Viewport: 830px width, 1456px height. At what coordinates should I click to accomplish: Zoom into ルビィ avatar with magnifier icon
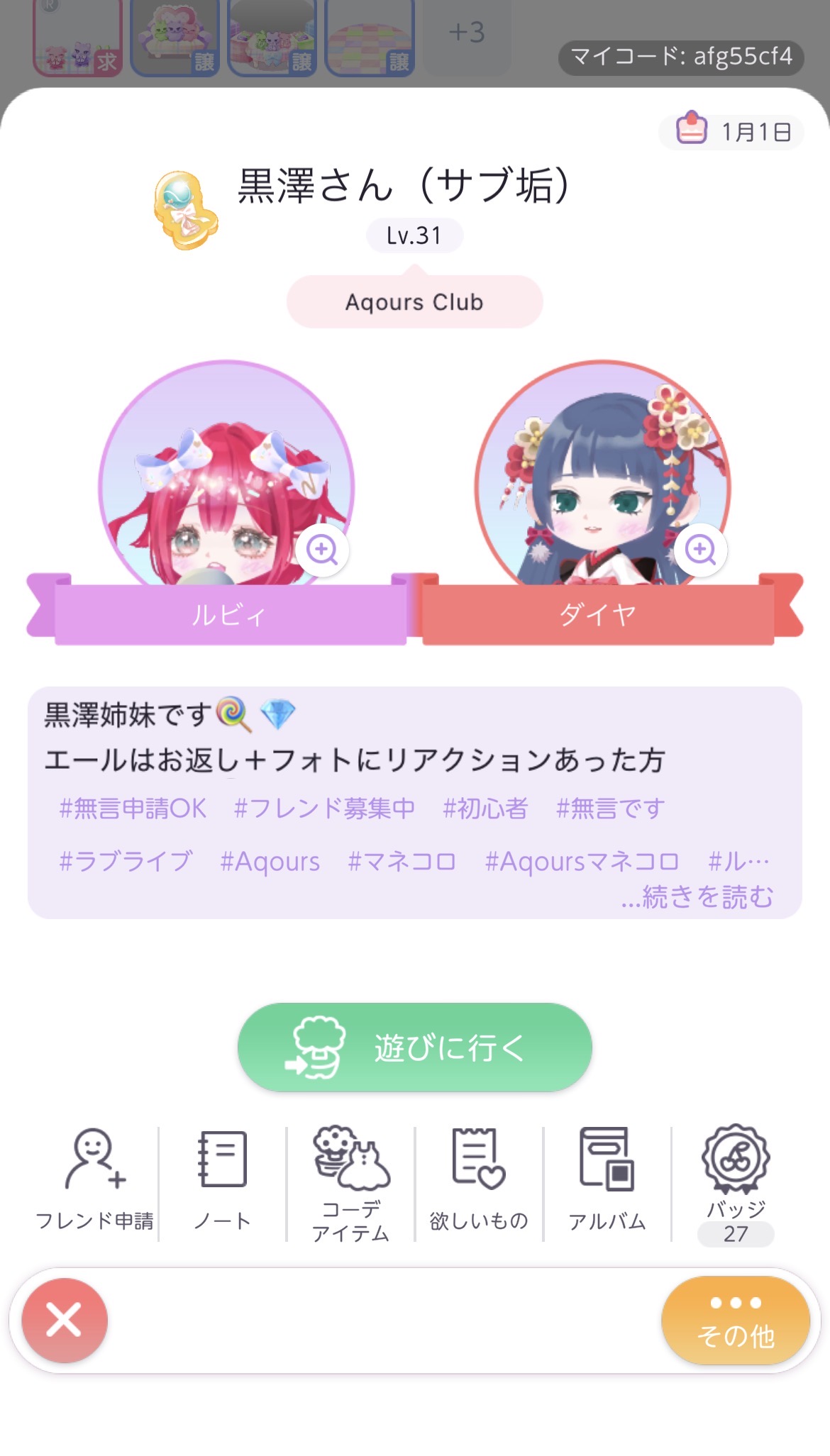pos(322,550)
